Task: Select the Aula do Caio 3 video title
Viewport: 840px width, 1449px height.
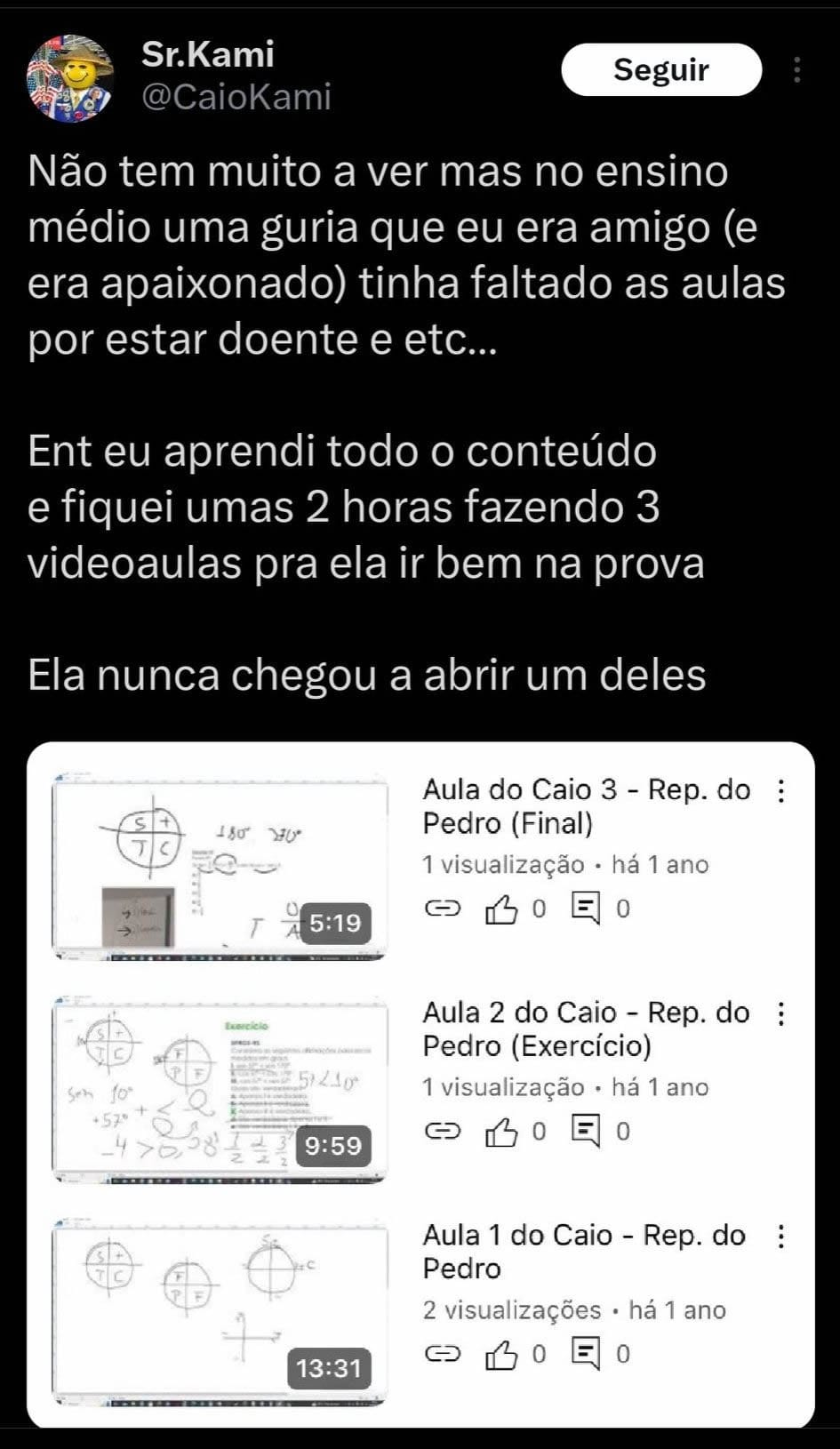Action: click(x=582, y=805)
